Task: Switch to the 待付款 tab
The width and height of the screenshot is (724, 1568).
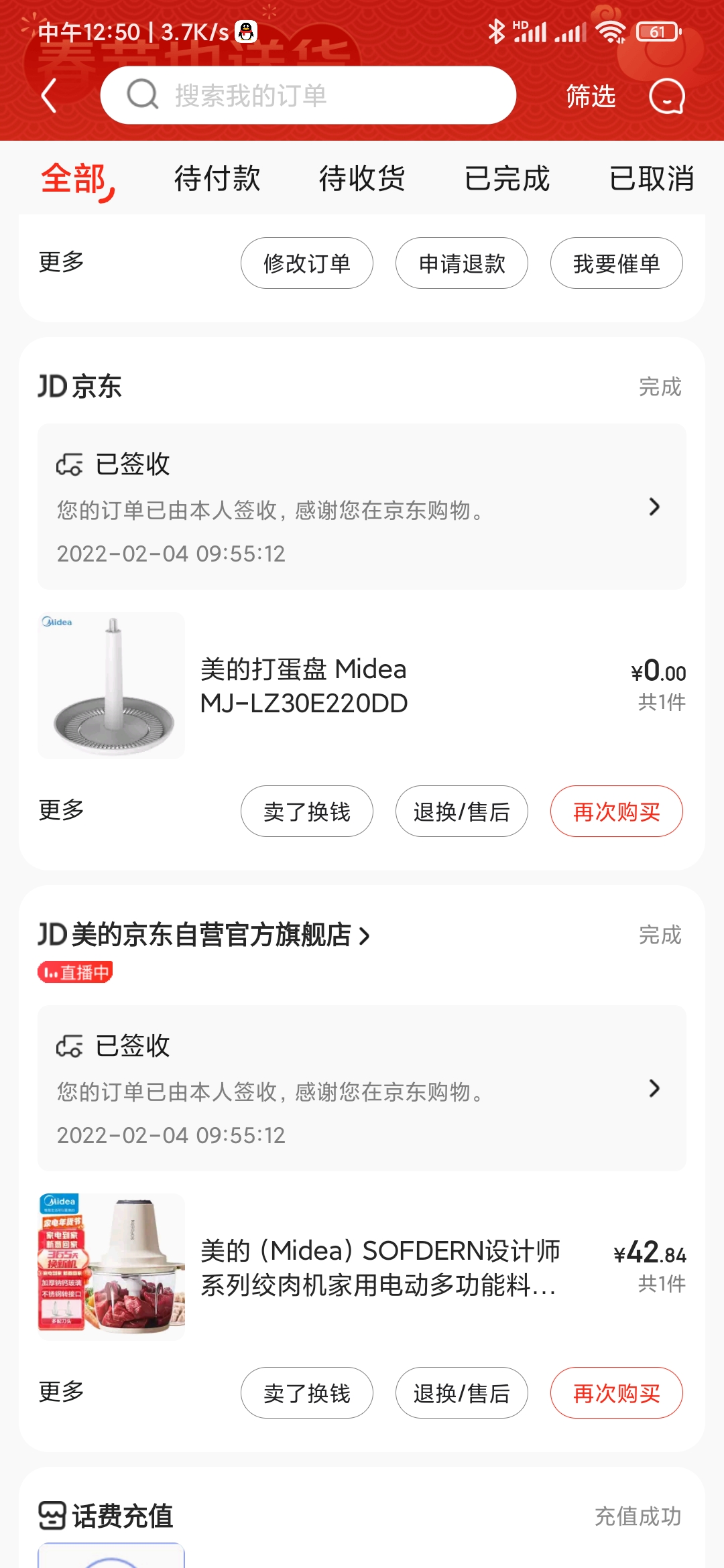Action: coord(217,178)
